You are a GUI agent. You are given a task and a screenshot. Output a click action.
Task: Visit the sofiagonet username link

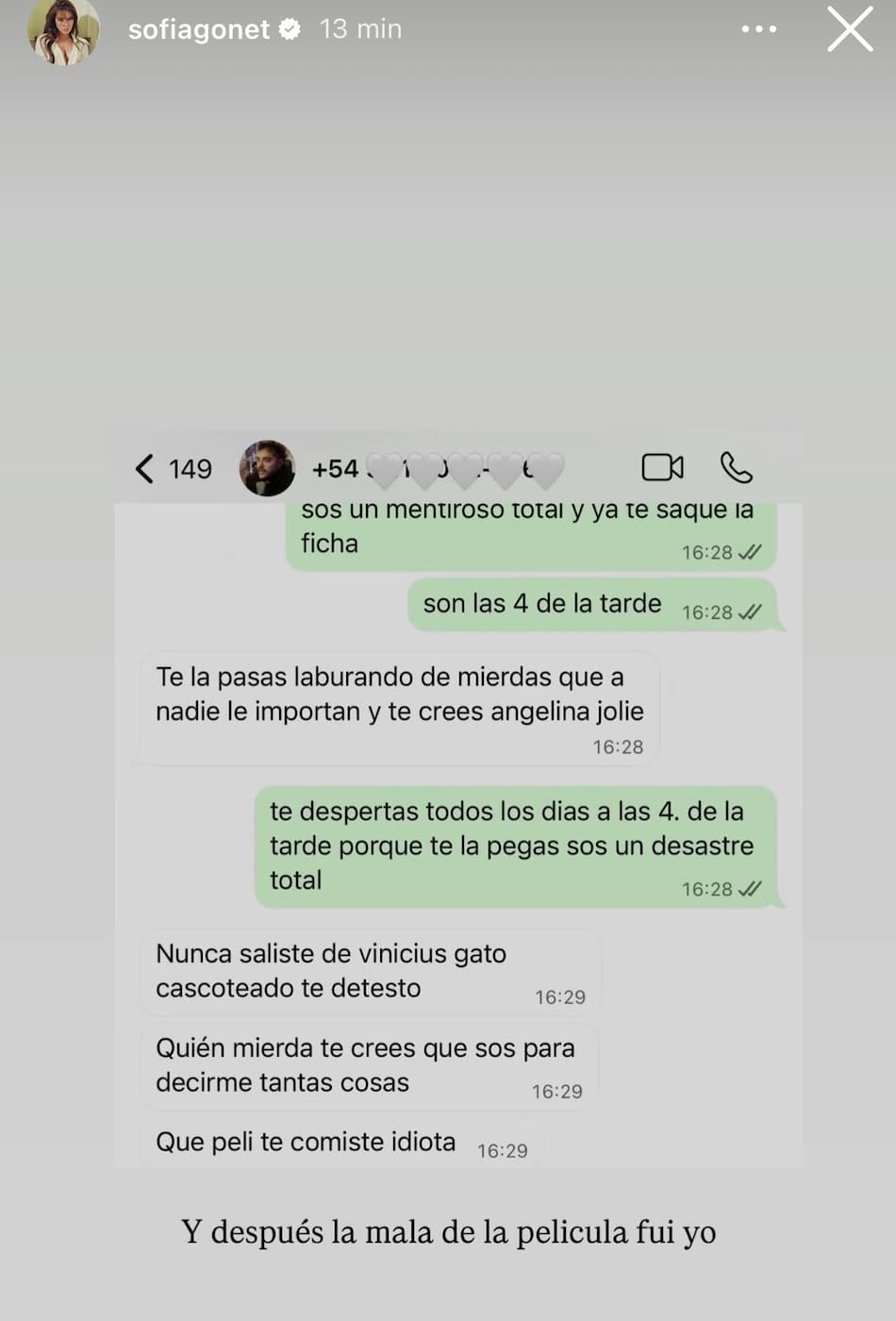coord(198,30)
